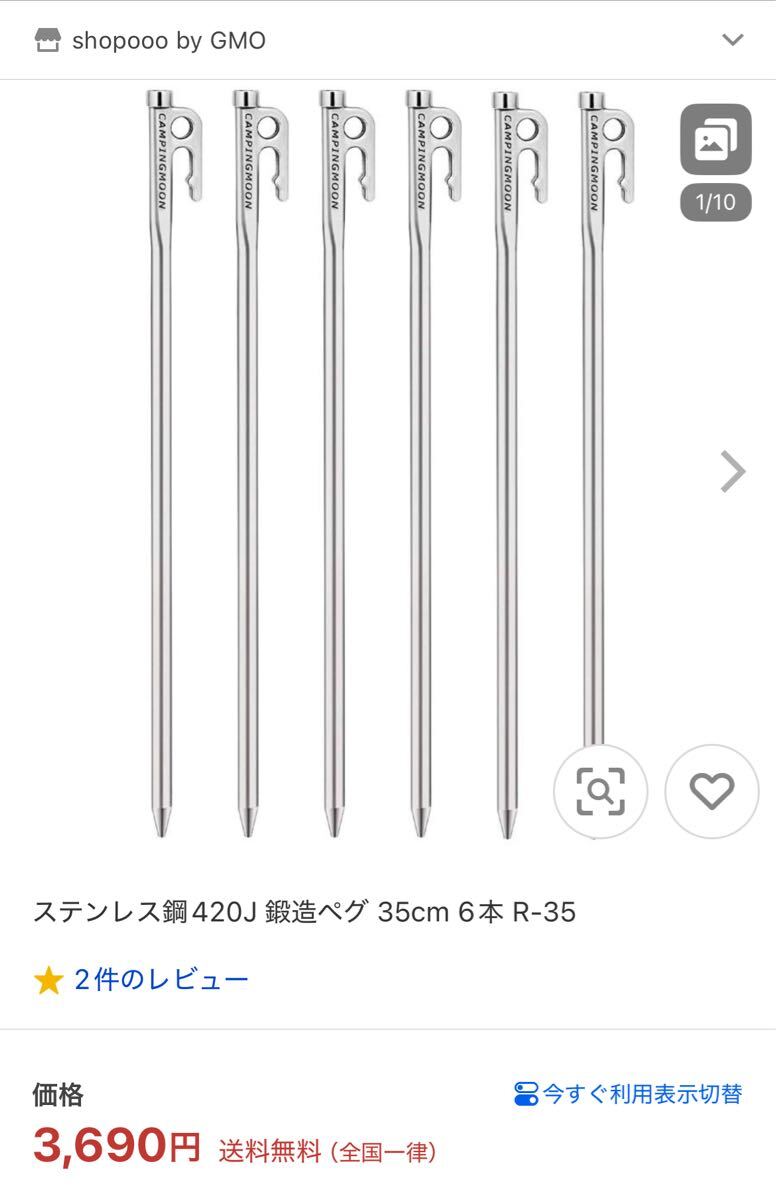Open the tent peg product photo
Image resolution: width=776 pixels, height=1200 pixels.
click(380, 460)
